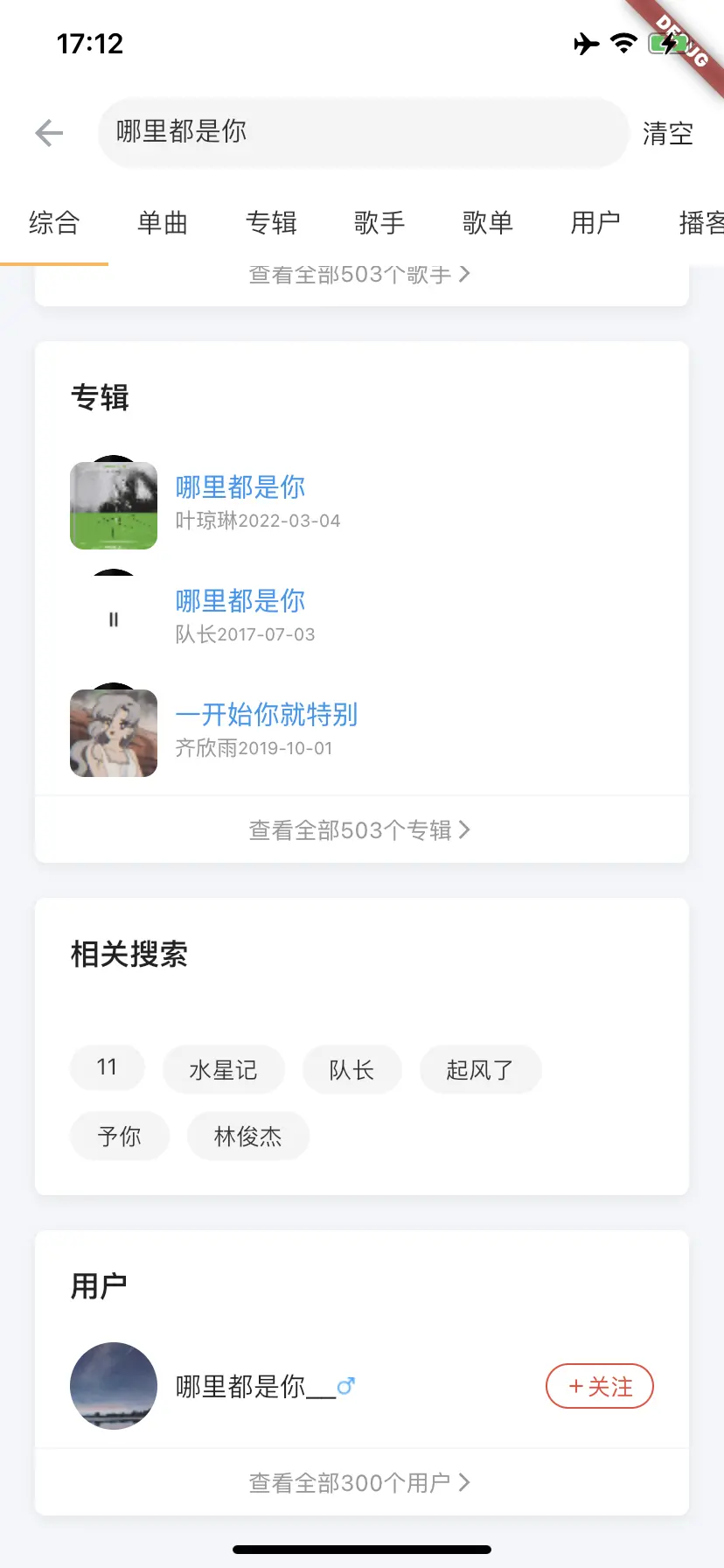Viewport: 724px width, 1568px height.
Task: Switch to the 歌单 tab
Action: [x=488, y=223]
